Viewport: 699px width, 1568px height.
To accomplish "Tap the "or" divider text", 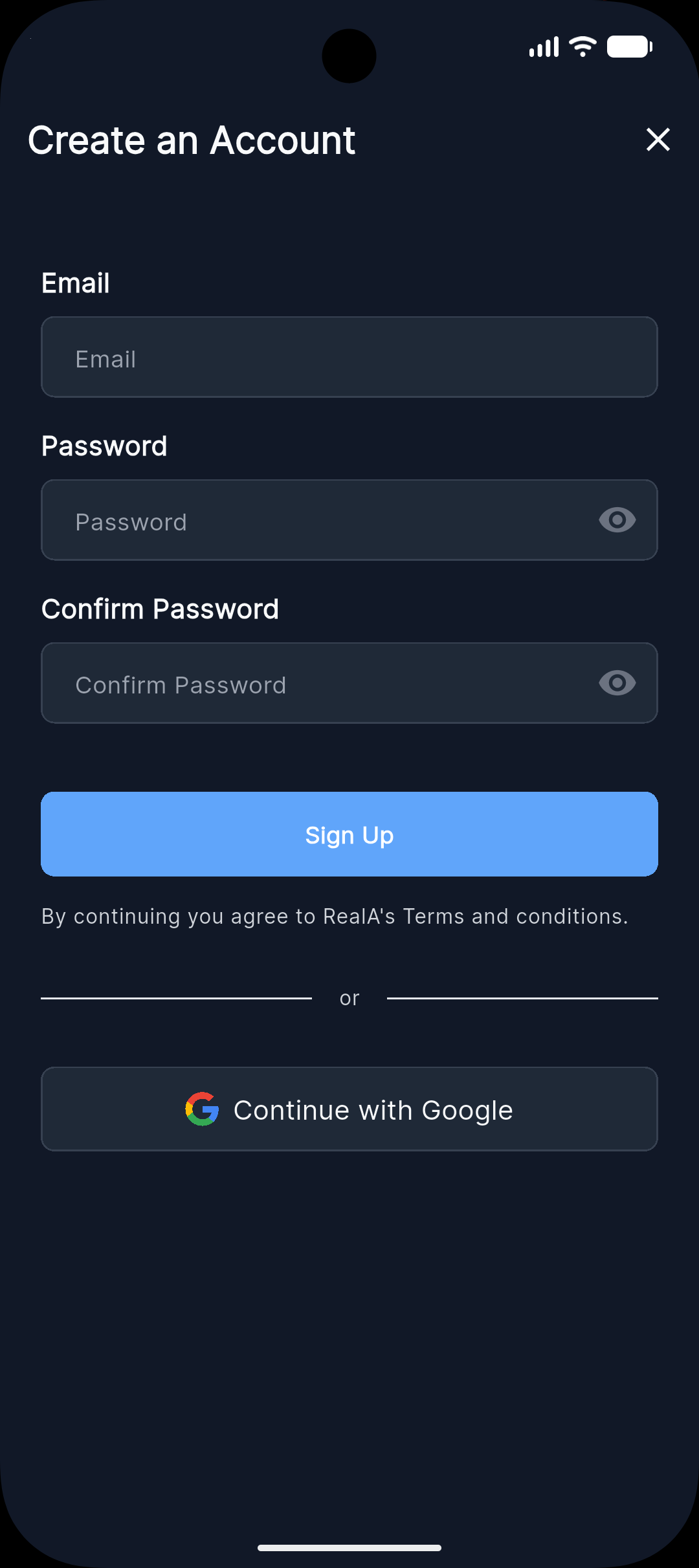I will (349, 997).
